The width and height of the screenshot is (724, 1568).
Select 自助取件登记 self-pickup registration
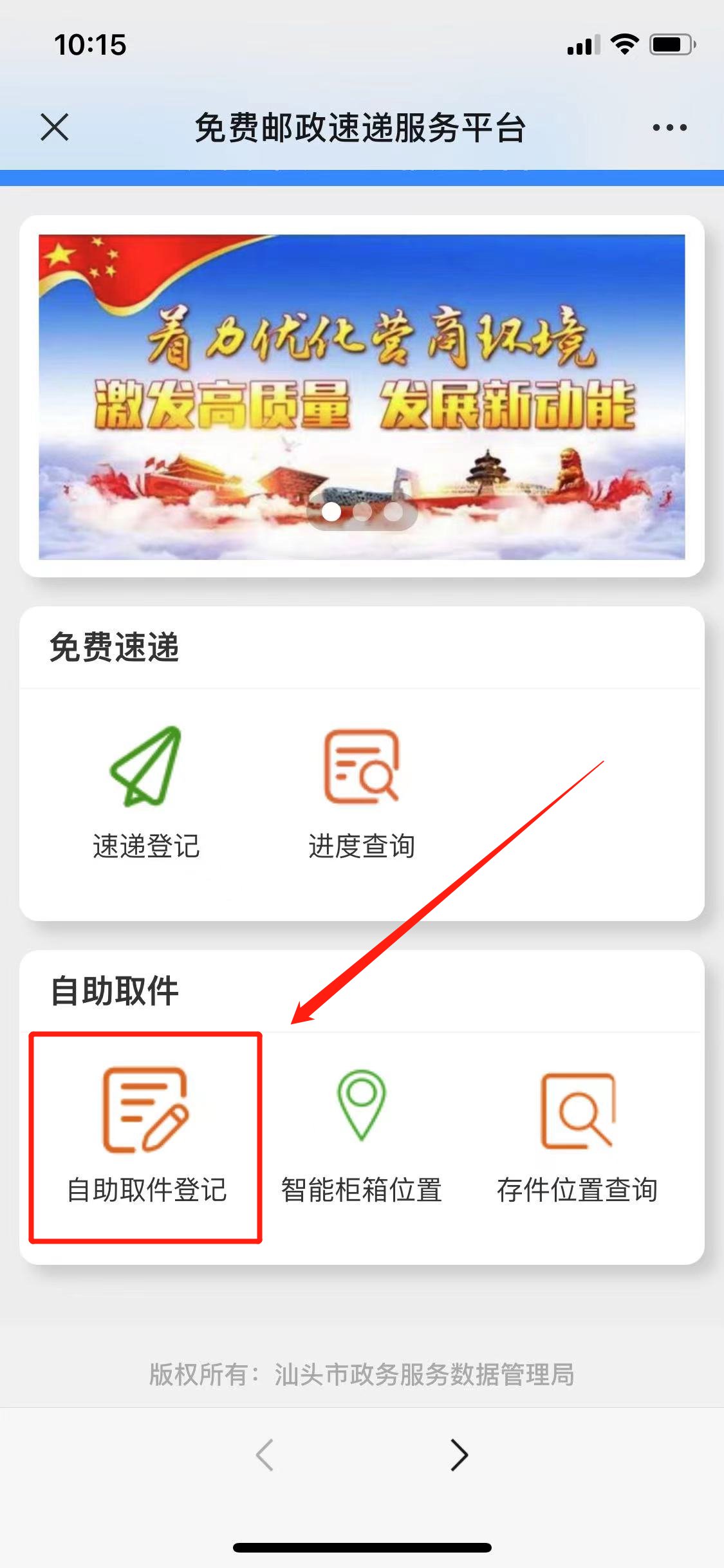146,1136
